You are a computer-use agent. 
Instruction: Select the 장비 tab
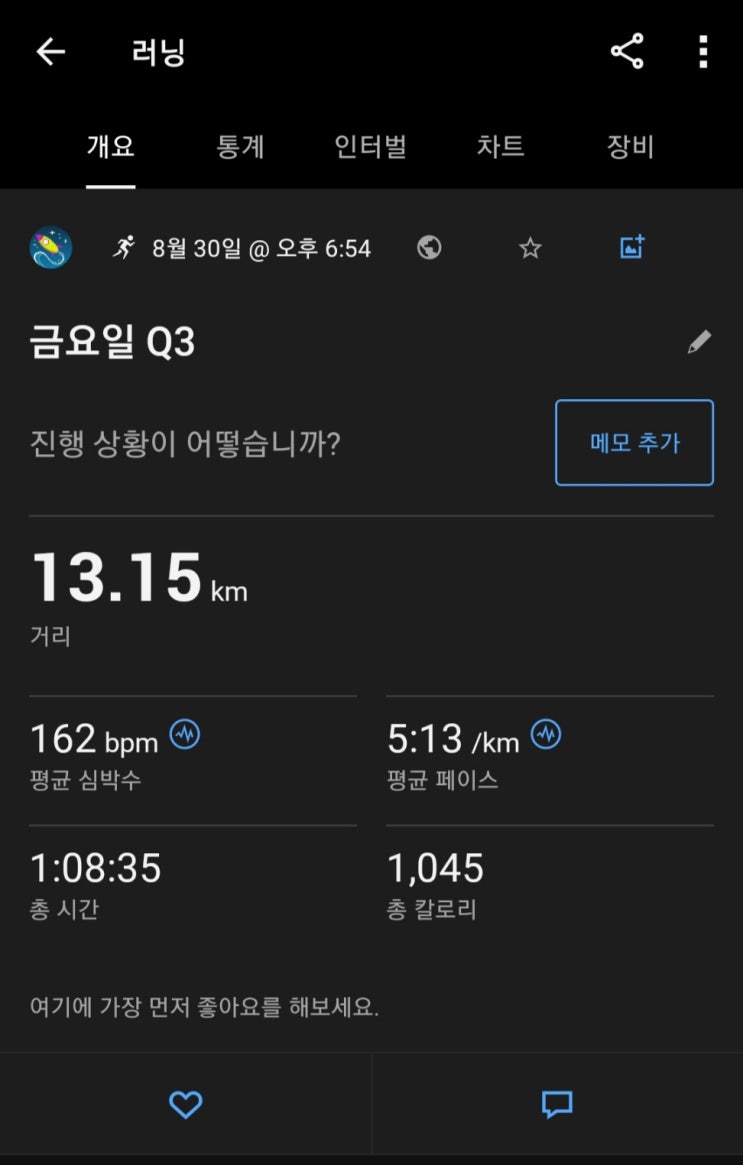click(630, 148)
